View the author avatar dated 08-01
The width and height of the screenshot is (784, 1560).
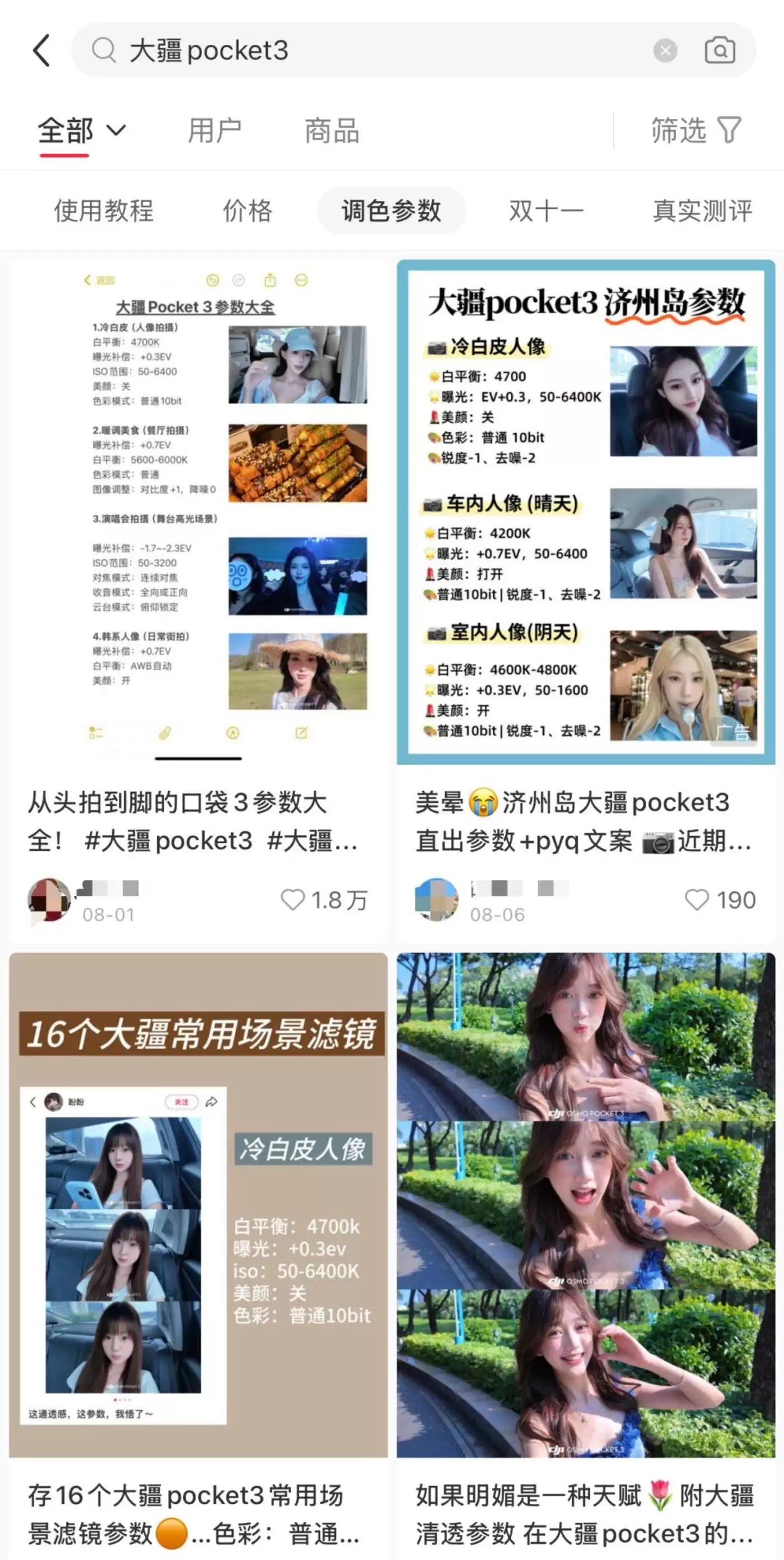(x=49, y=899)
